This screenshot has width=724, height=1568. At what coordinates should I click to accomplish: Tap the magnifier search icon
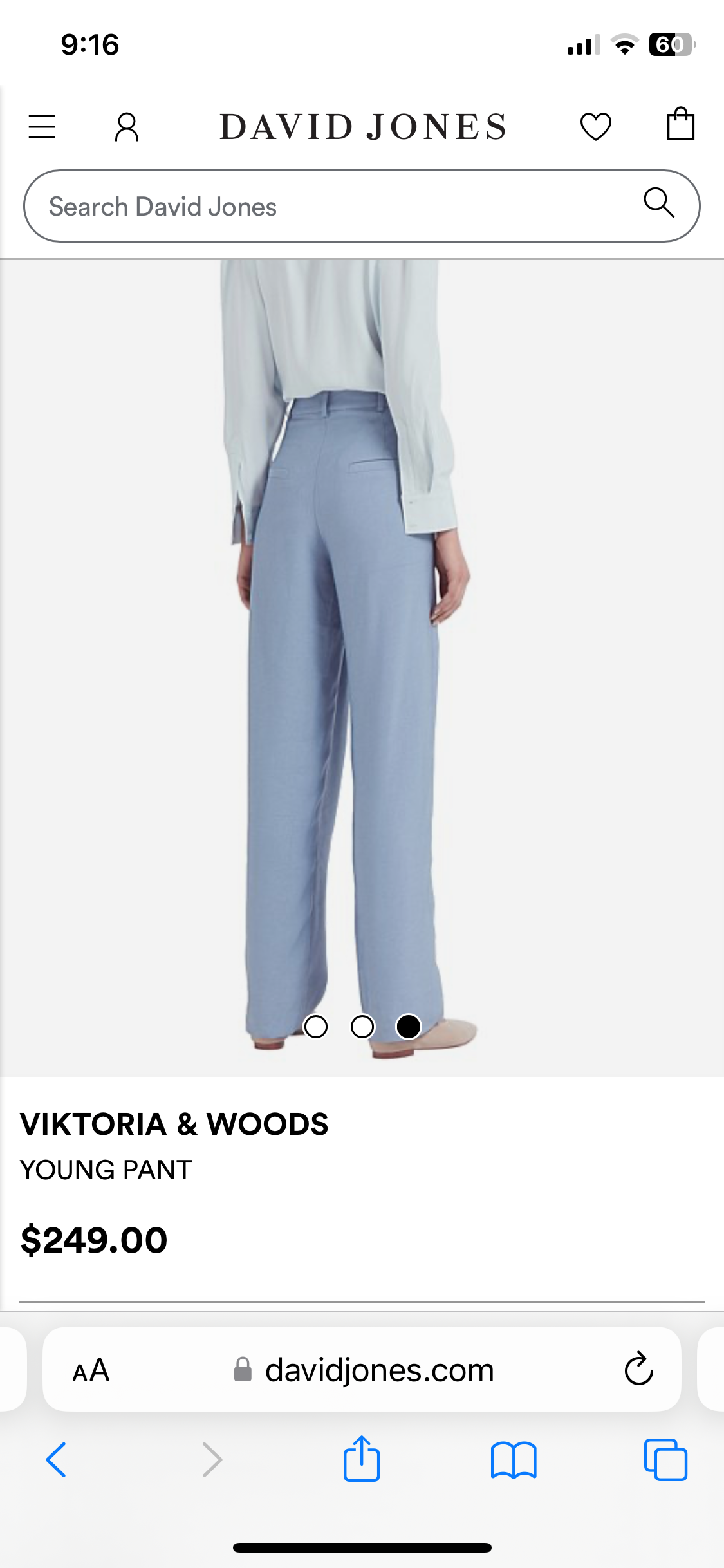(658, 204)
